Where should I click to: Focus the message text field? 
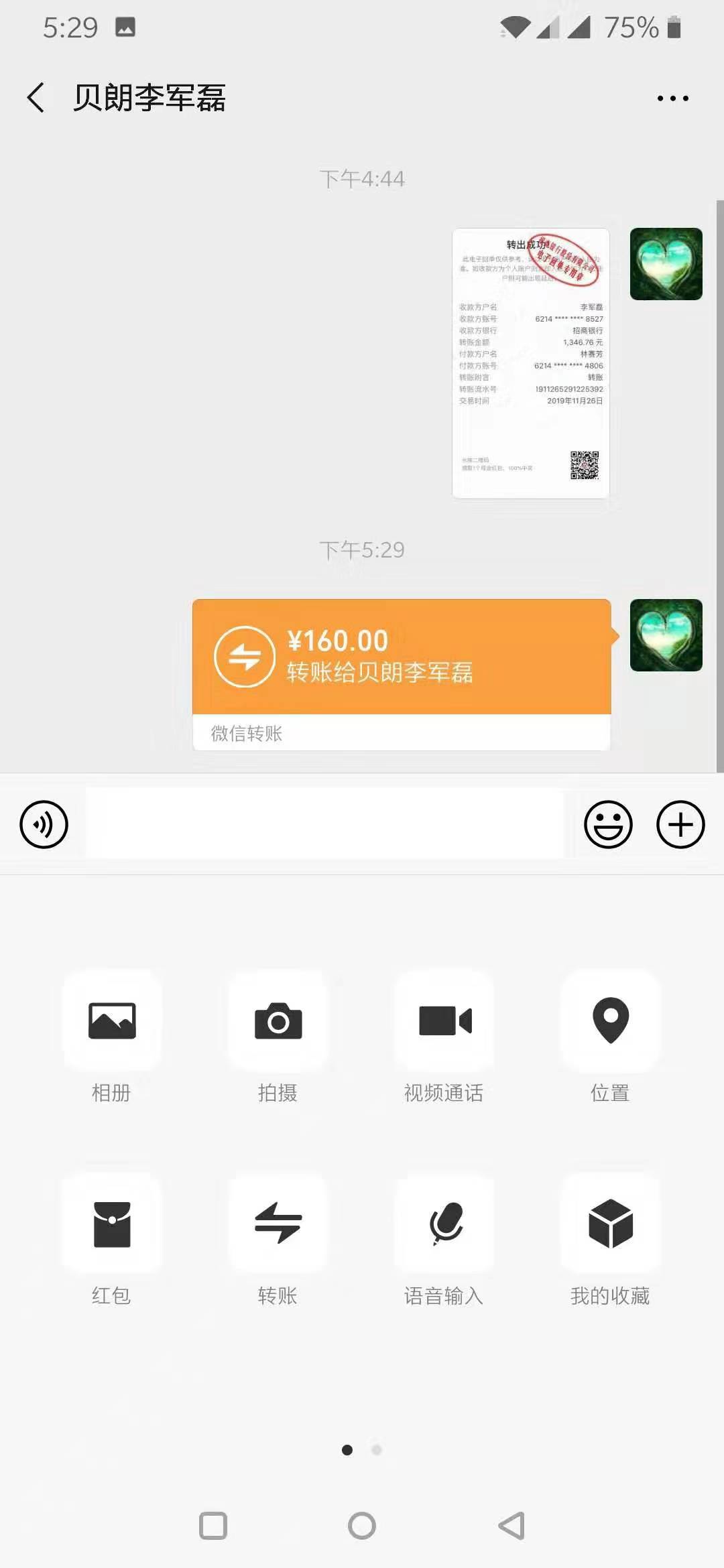pos(324,824)
